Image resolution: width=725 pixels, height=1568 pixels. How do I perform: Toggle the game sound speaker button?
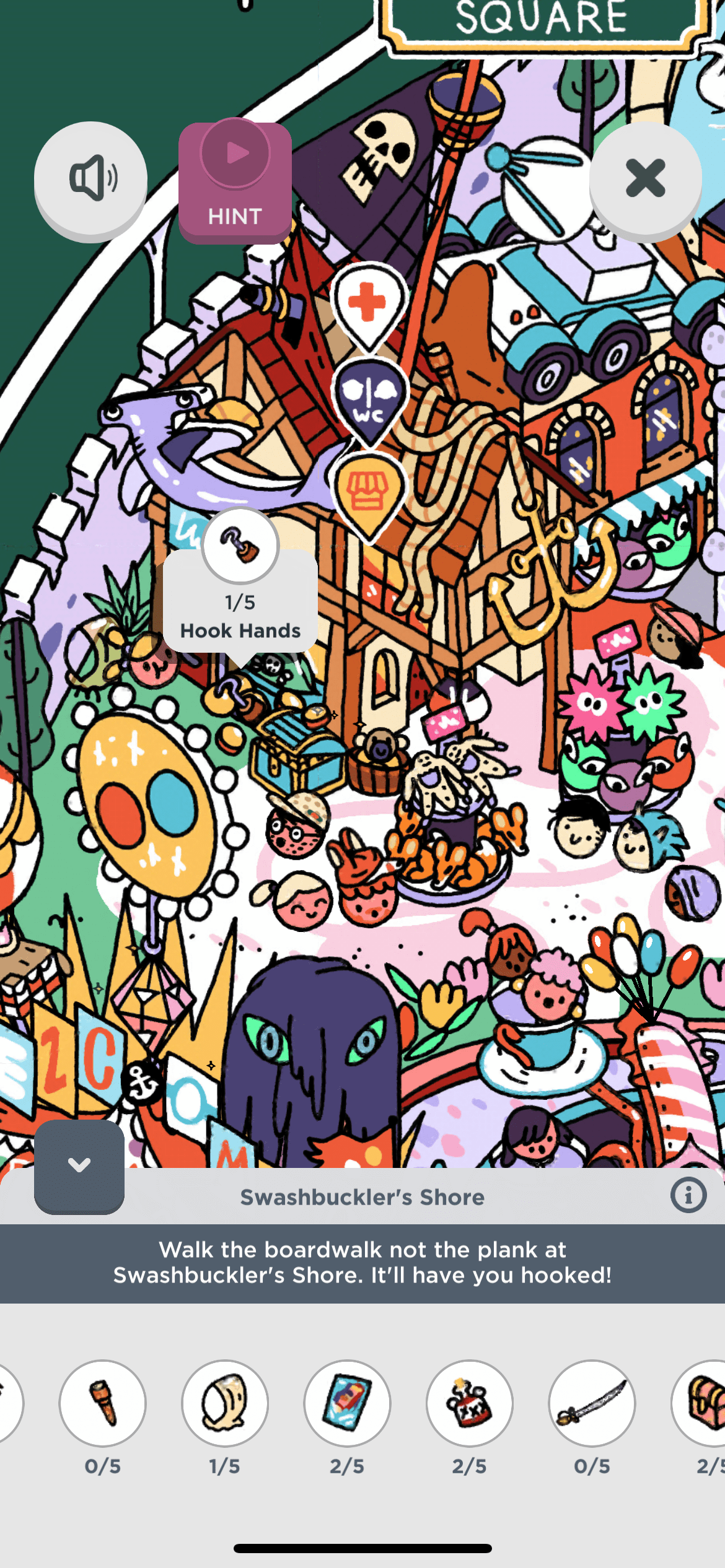pyautogui.click(x=90, y=178)
